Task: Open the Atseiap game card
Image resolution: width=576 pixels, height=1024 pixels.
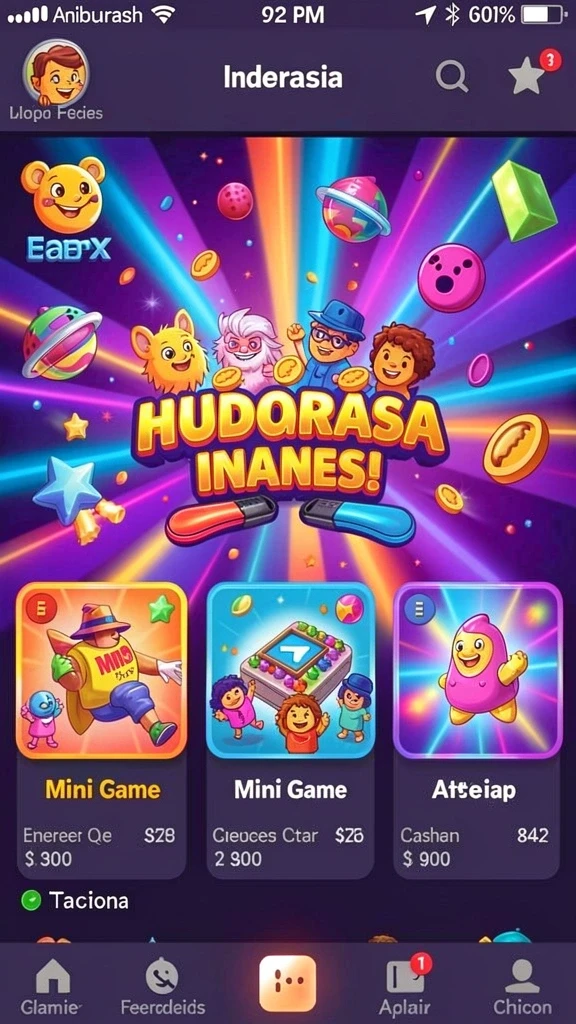Action: point(477,730)
